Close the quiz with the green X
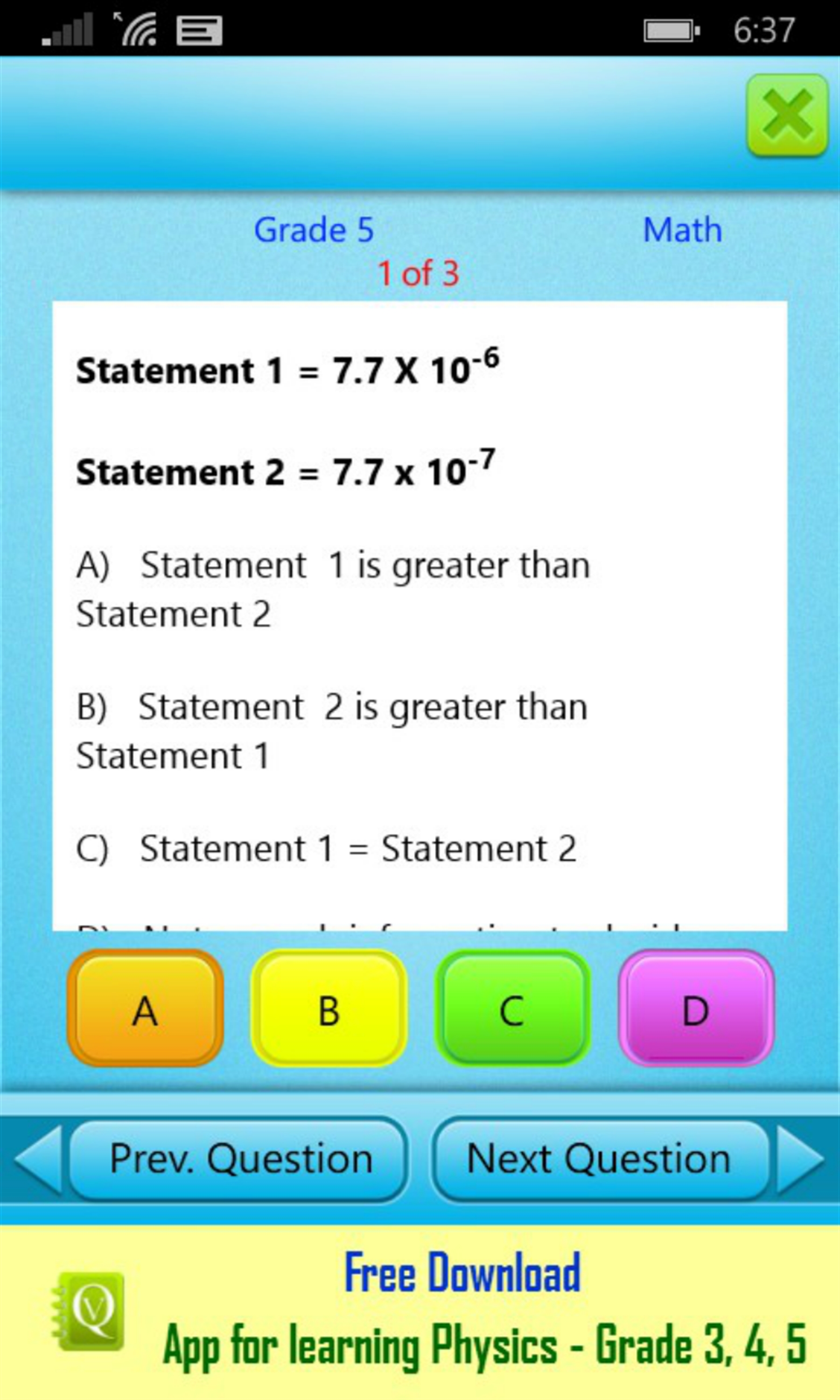 click(787, 115)
